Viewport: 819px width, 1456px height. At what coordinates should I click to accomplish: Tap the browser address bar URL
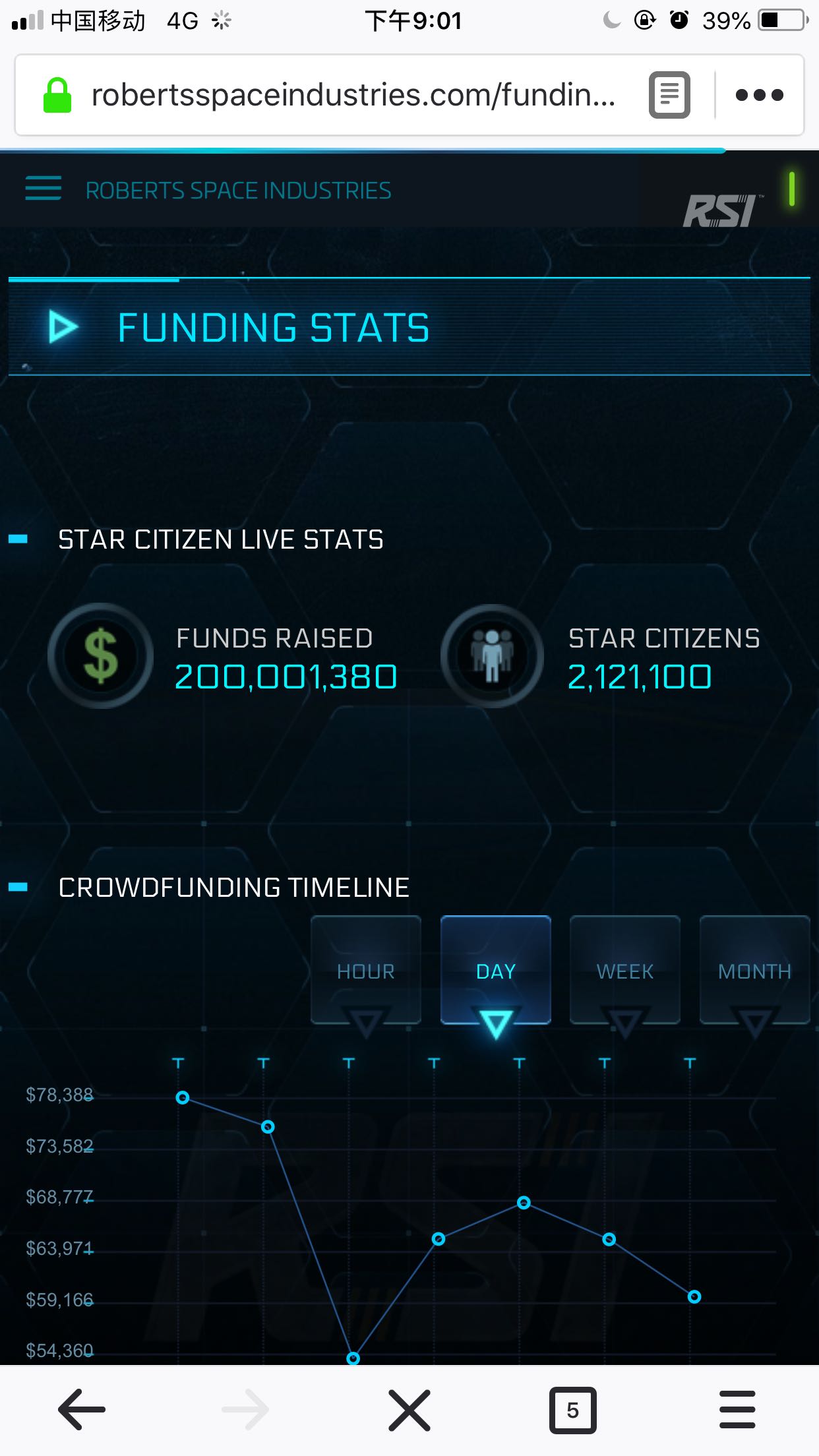click(x=353, y=95)
